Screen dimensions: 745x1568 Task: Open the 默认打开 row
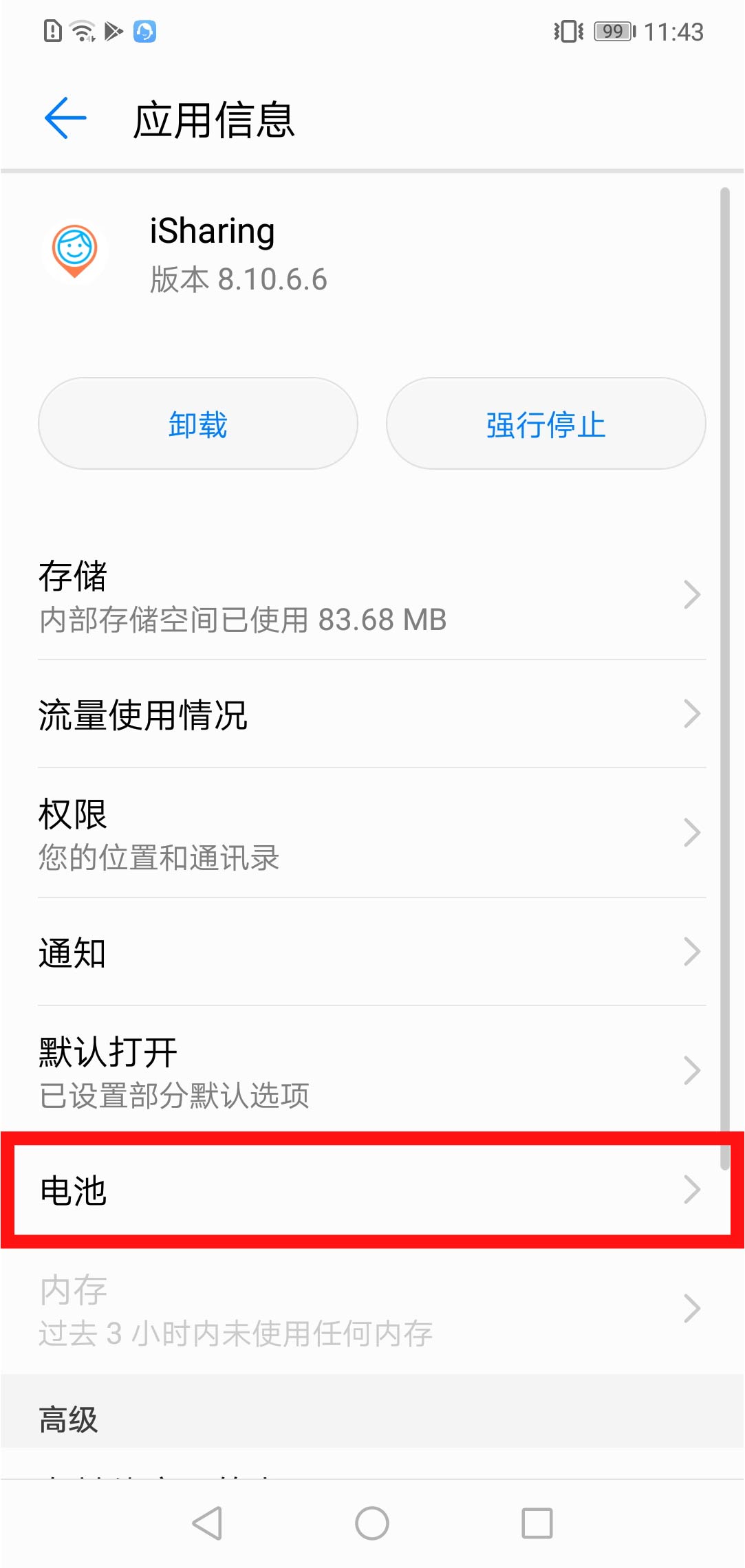pos(371,1071)
